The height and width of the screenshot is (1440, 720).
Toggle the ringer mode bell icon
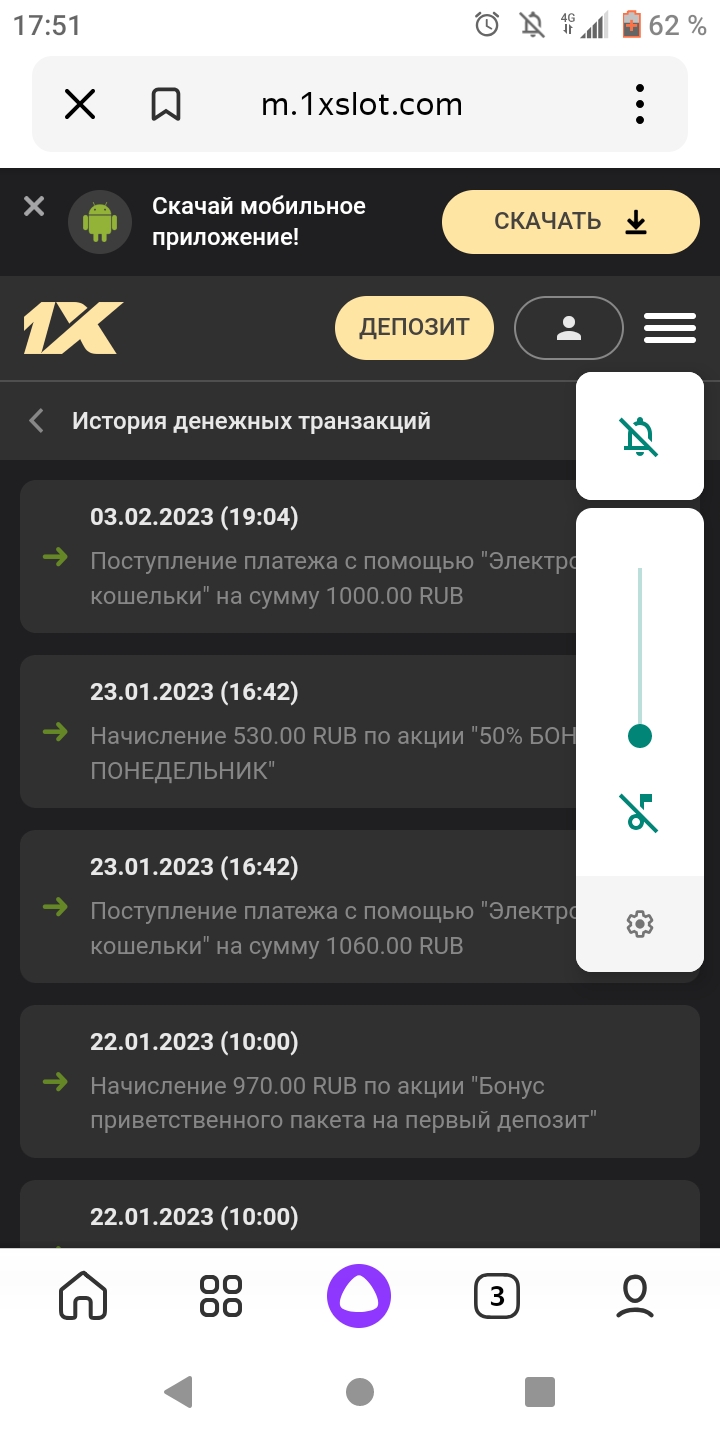(x=640, y=437)
